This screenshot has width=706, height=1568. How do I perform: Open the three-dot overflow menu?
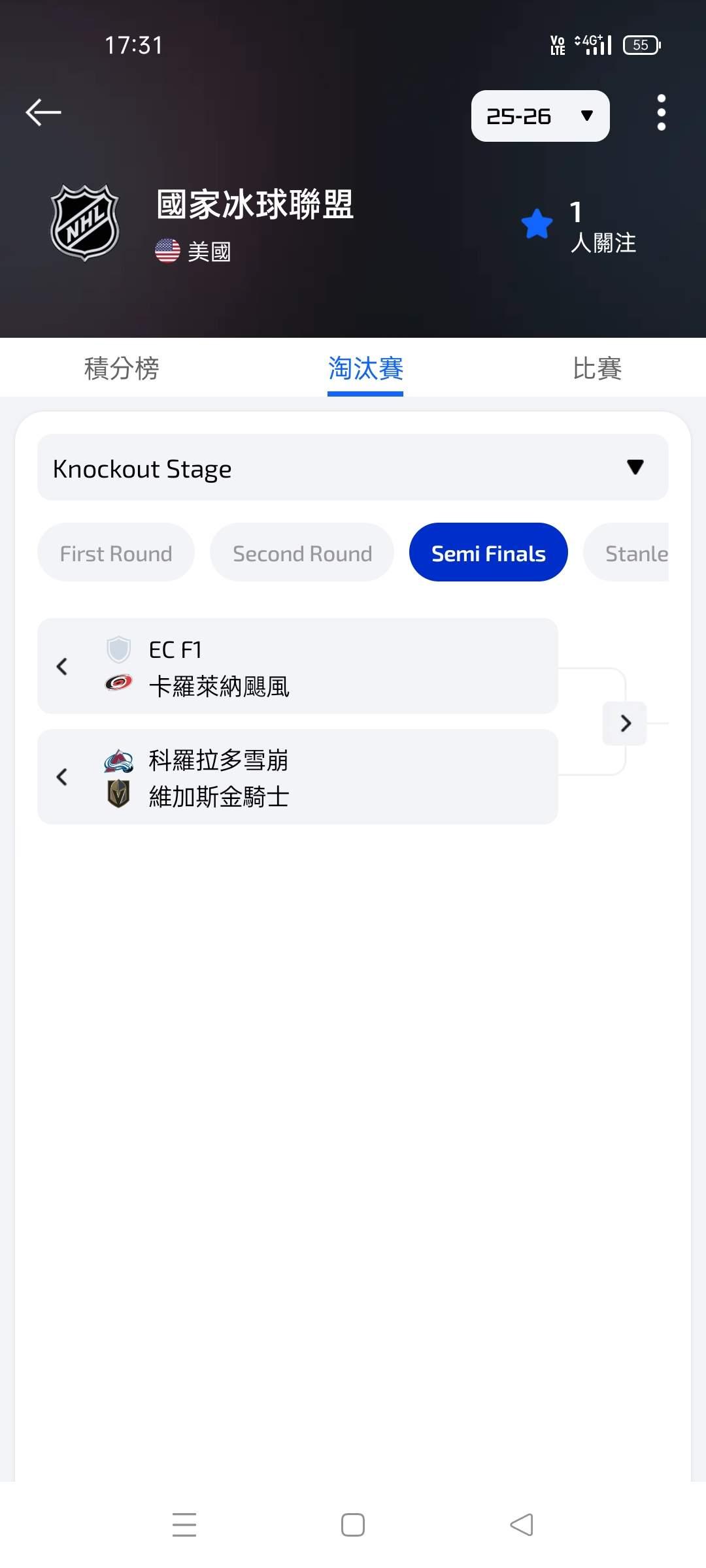point(661,112)
